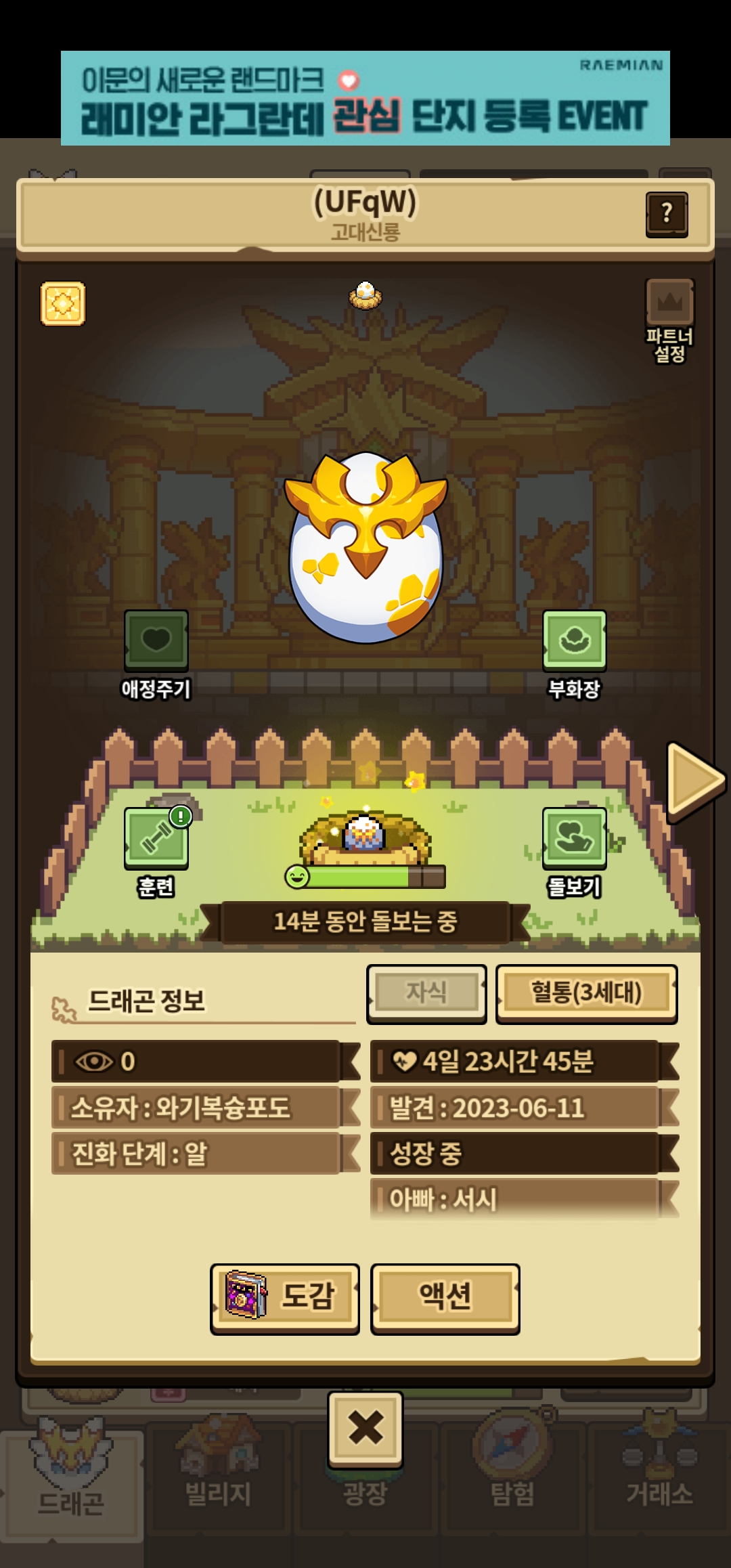Open 혈통(3세대) lineage
Screen dimensions: 731x1568
[x=586, y=993]
